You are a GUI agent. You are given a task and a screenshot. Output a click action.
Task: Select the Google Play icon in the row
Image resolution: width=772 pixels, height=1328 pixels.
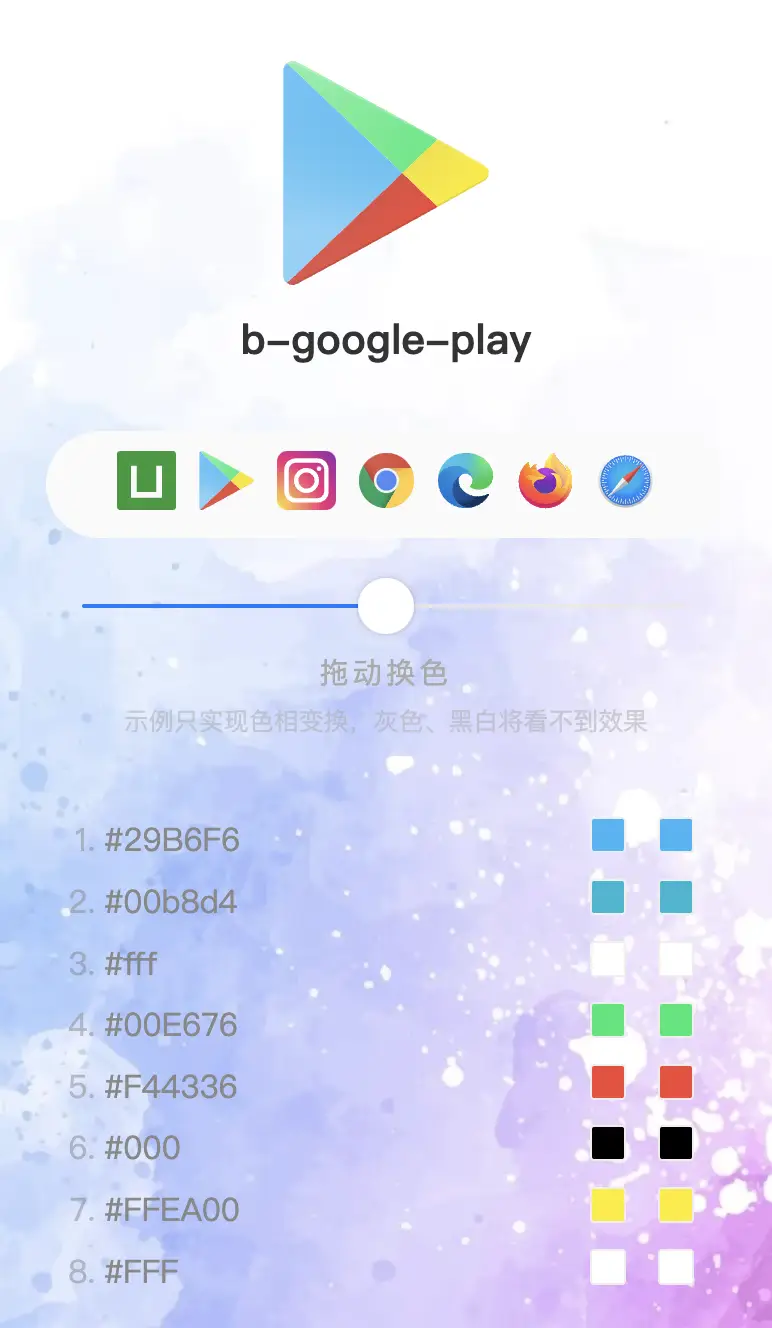tap(226, 481)
